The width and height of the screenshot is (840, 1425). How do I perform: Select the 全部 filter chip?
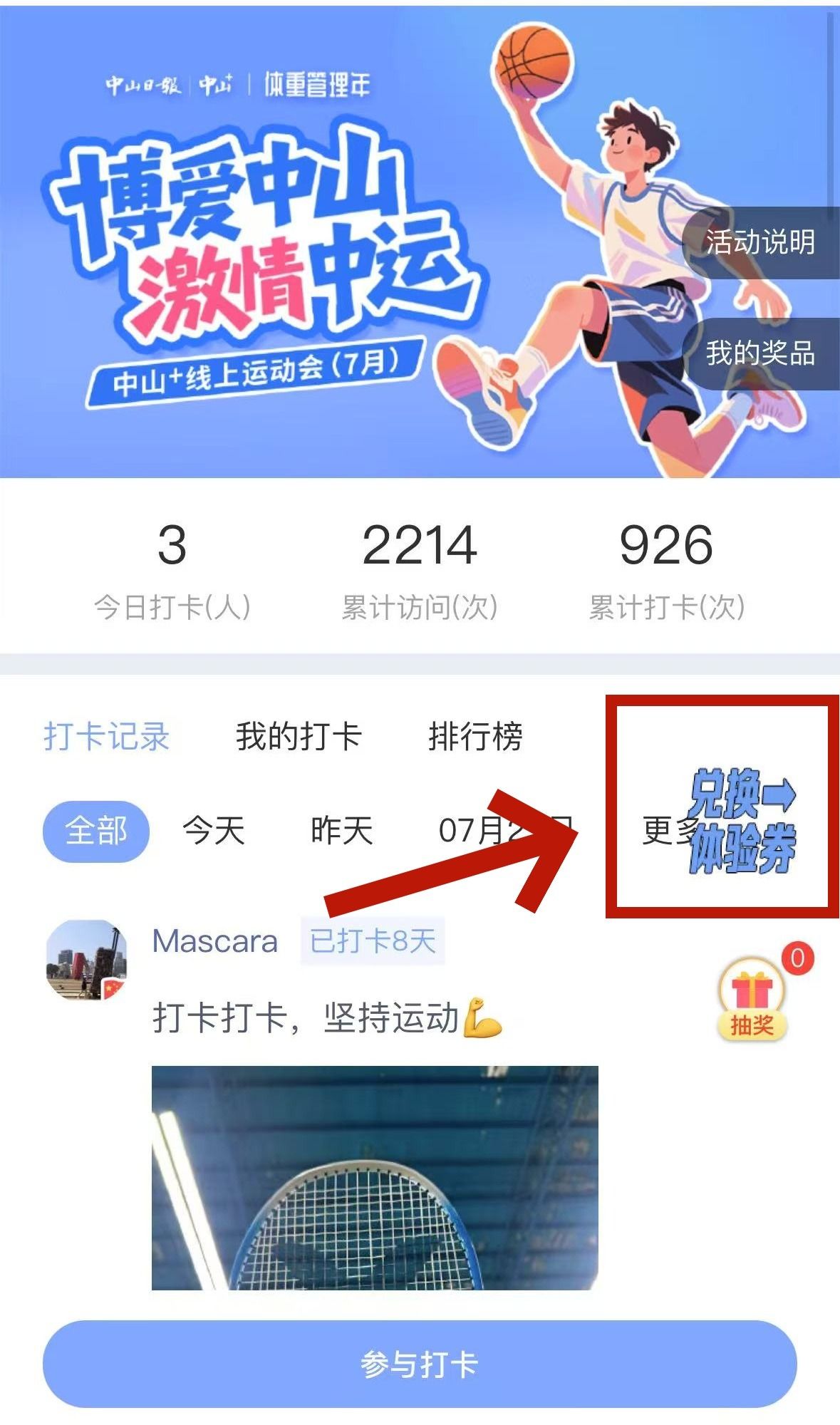tap(96, 831)
